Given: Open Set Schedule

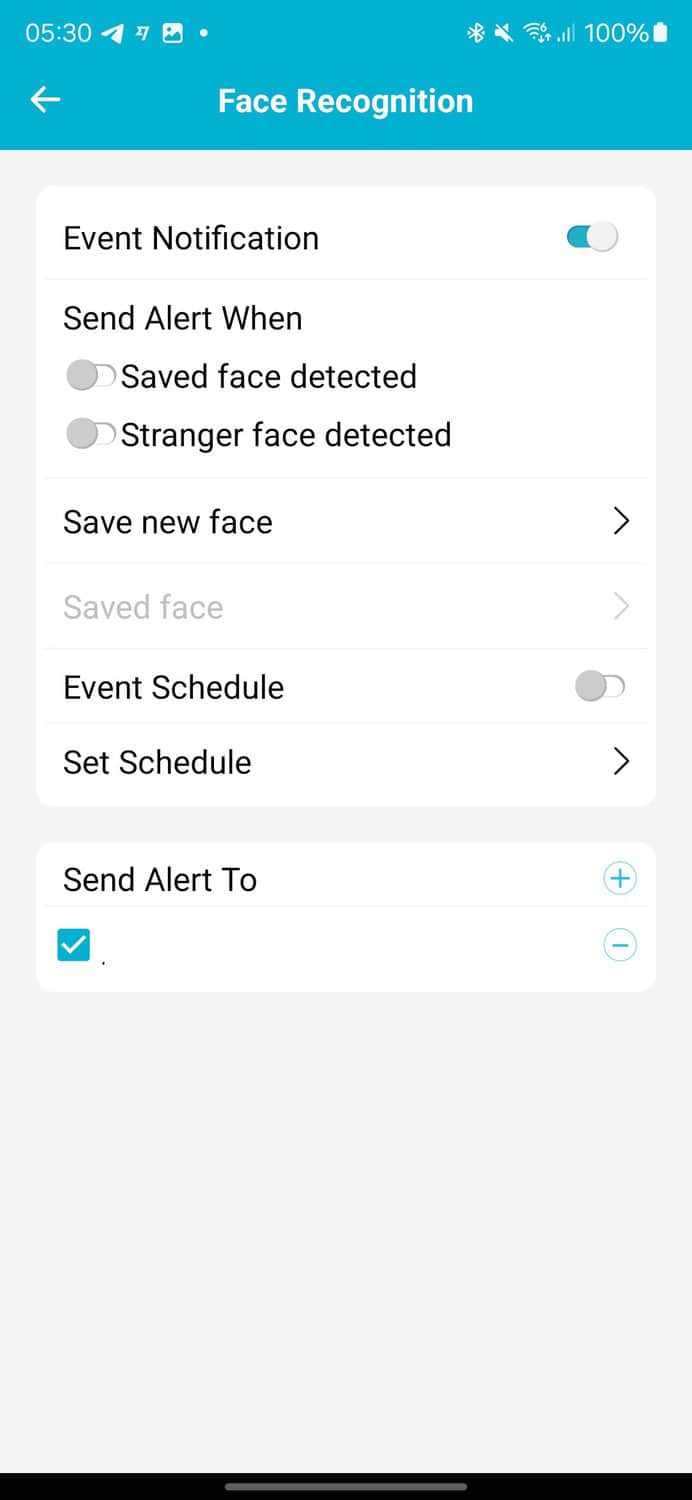Looking at the screenshot, I should tap(346, 762).
